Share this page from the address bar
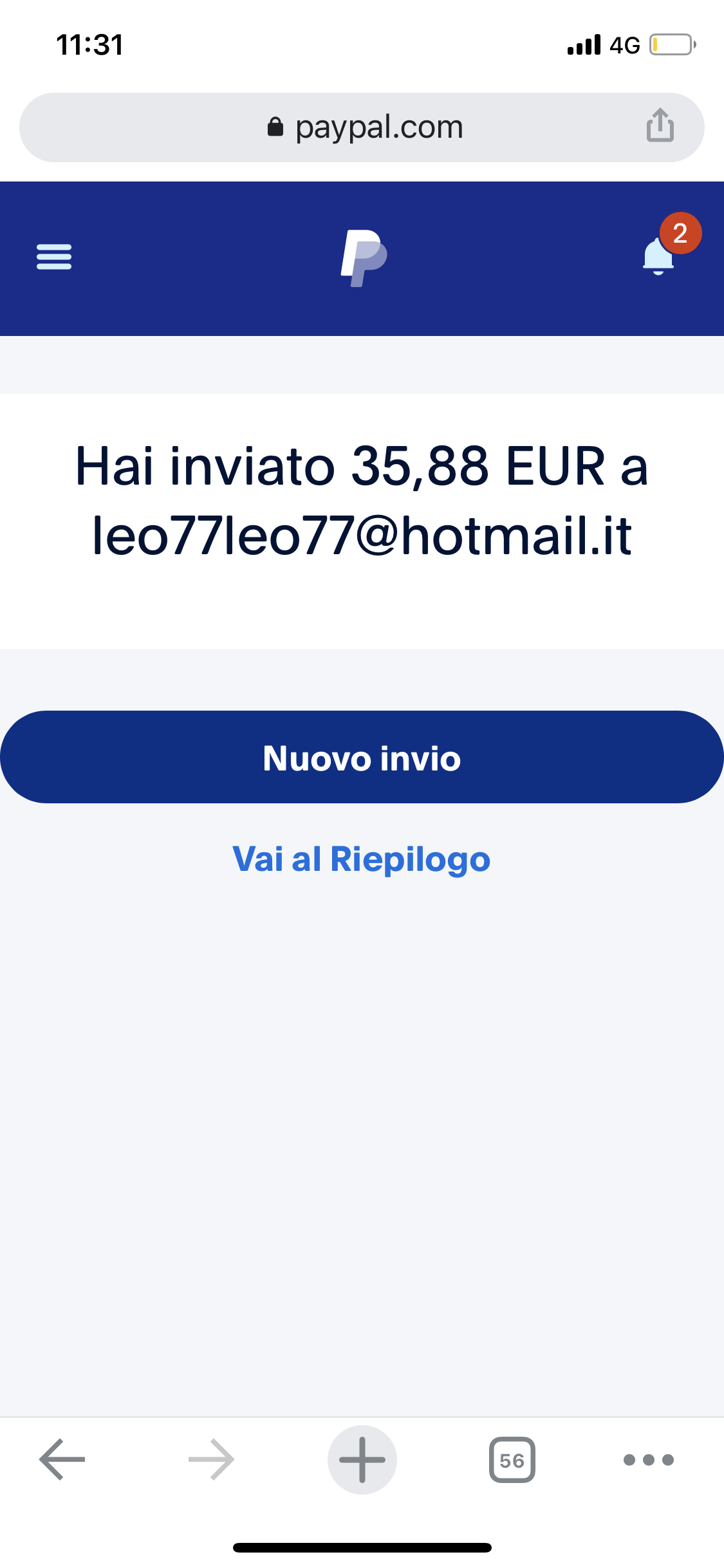 (x=660, y=125)
